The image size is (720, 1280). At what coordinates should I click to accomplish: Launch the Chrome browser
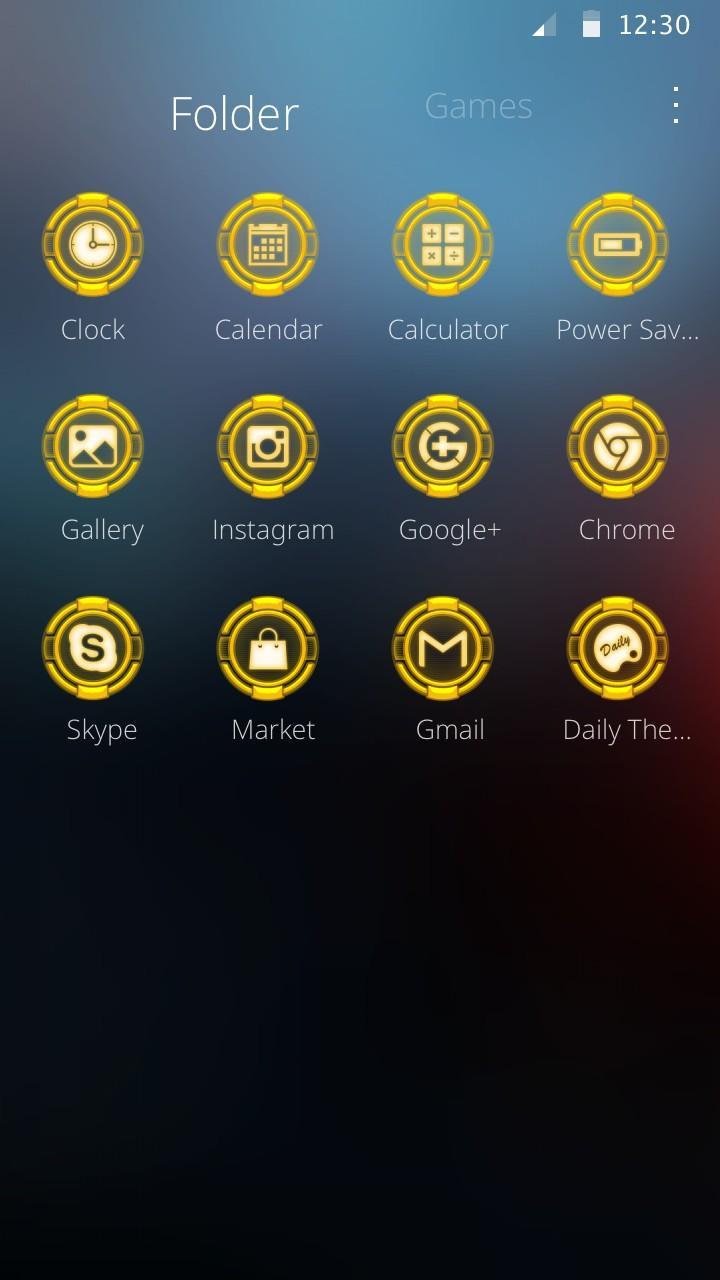click(x=618, y=446)
